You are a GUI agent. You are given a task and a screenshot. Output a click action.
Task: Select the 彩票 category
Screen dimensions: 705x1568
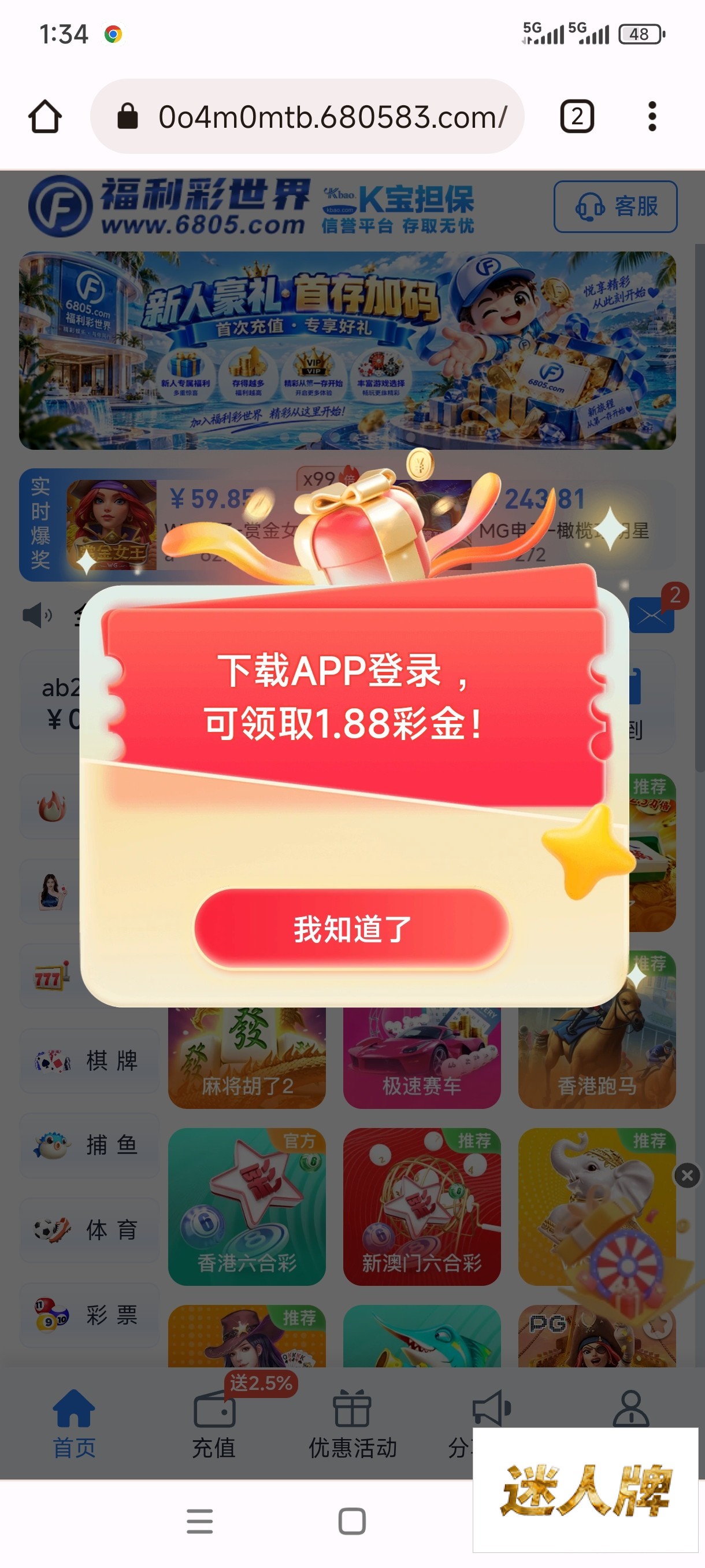pyautogui.click(x=90, y=1315)
